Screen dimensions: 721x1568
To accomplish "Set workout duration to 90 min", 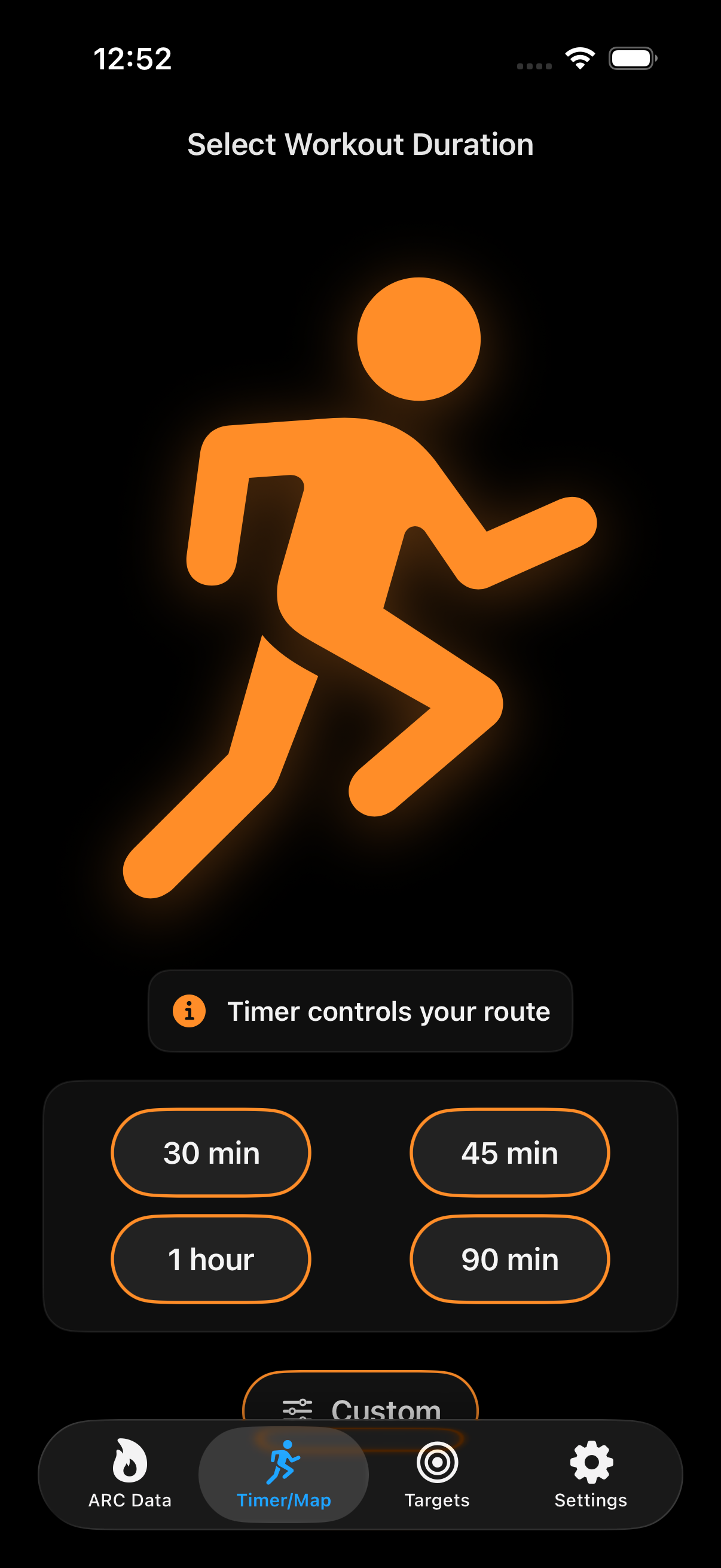I will tap(509, 1259).
